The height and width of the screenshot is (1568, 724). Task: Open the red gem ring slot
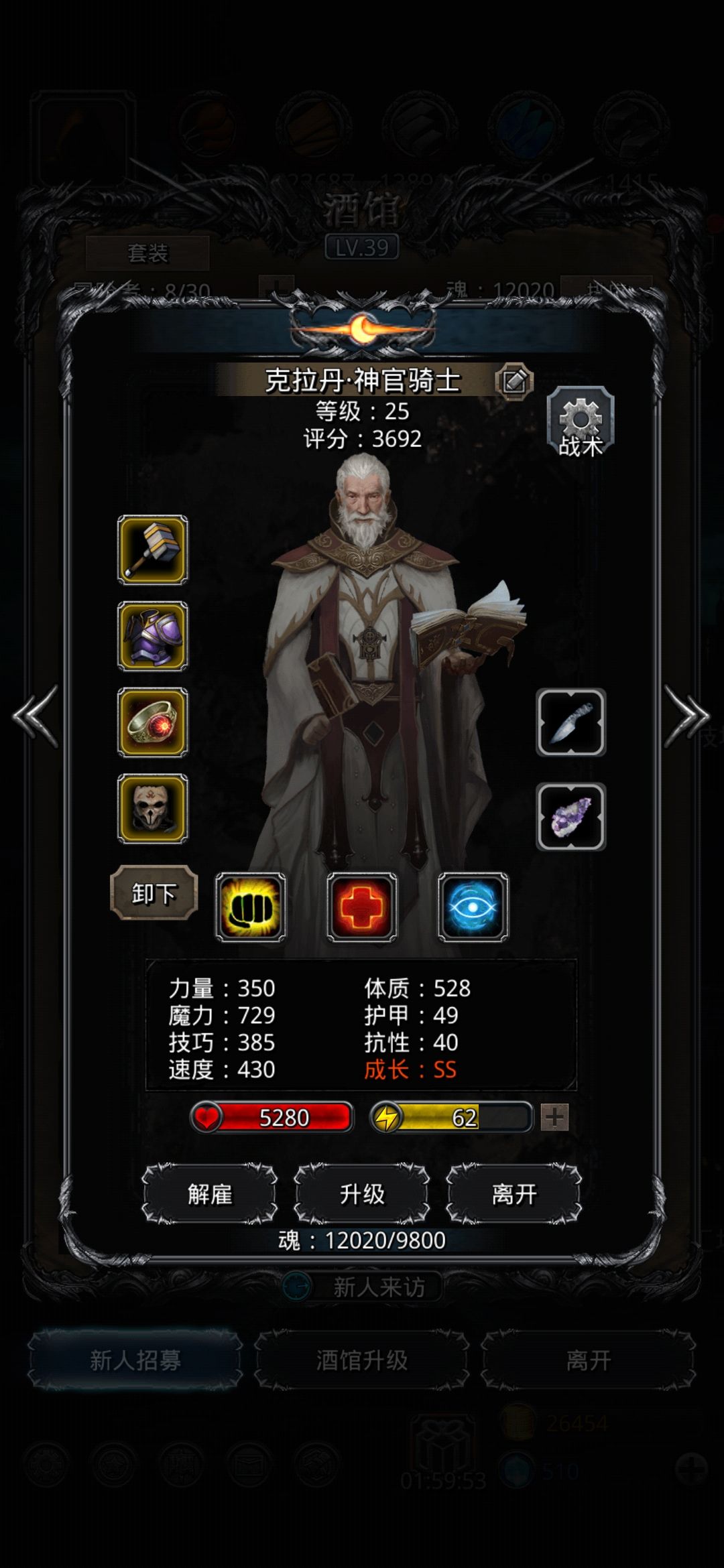click(x=153, y=722)
